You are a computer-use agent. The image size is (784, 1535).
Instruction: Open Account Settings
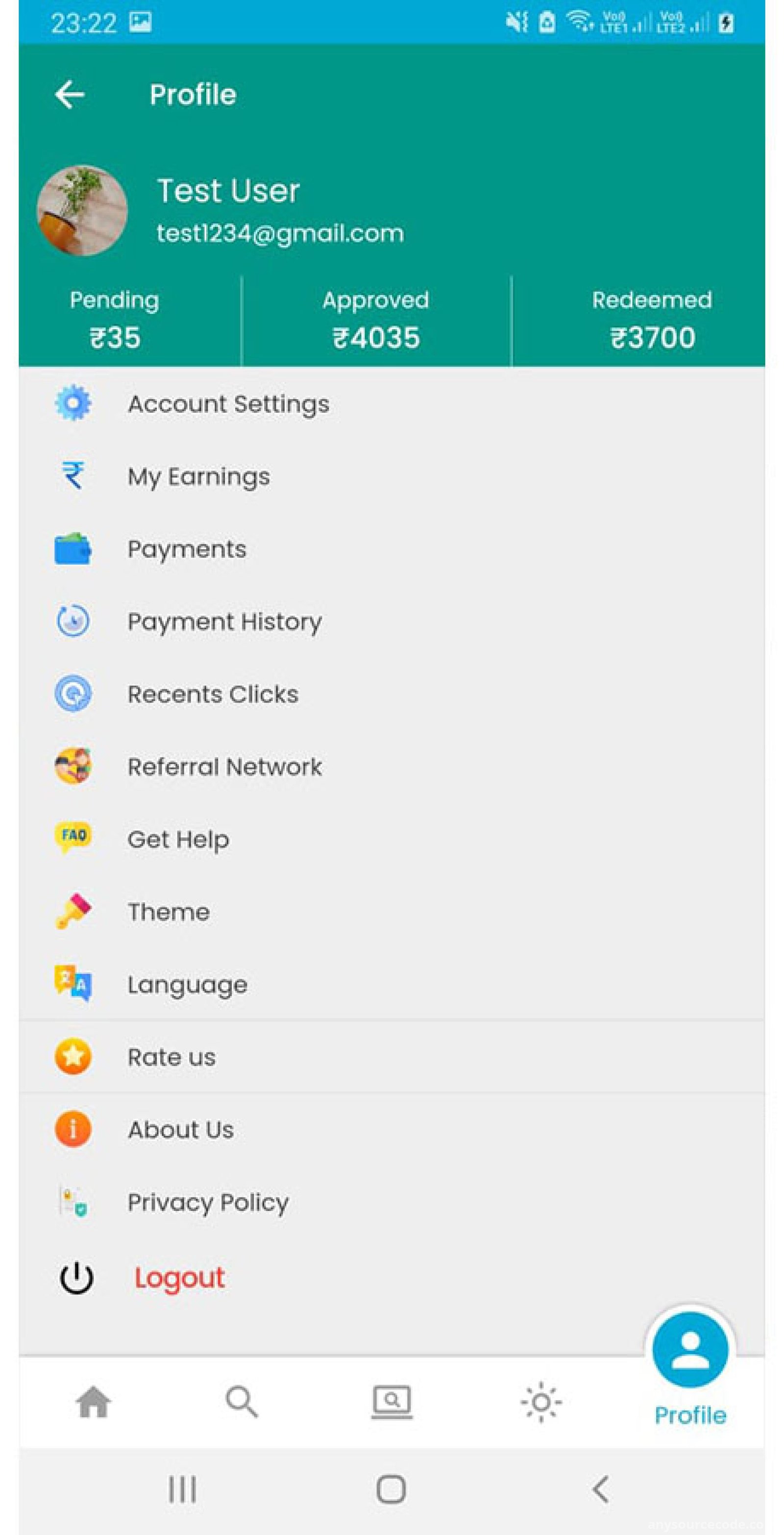(x=392, y=404)
